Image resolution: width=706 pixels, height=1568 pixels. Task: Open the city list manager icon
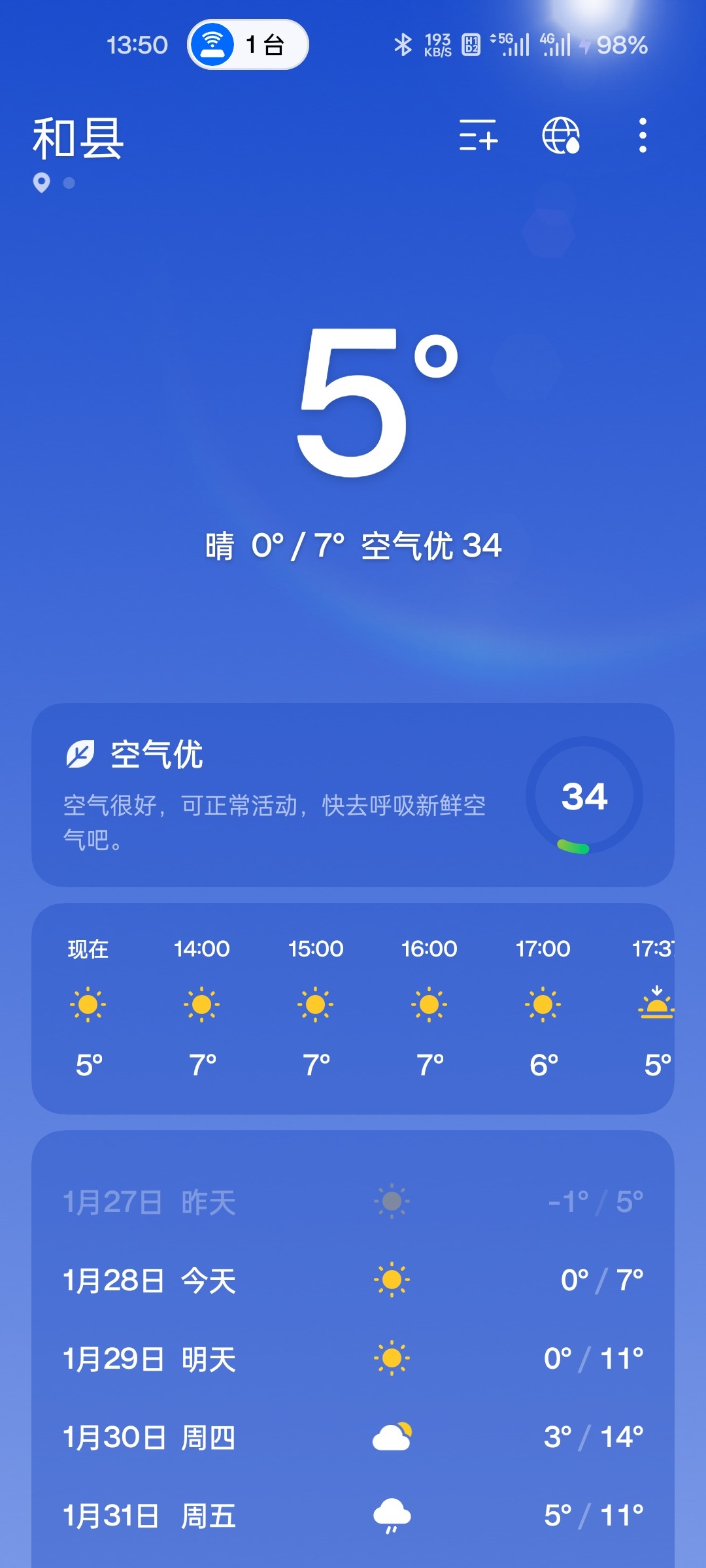[478, 135]
